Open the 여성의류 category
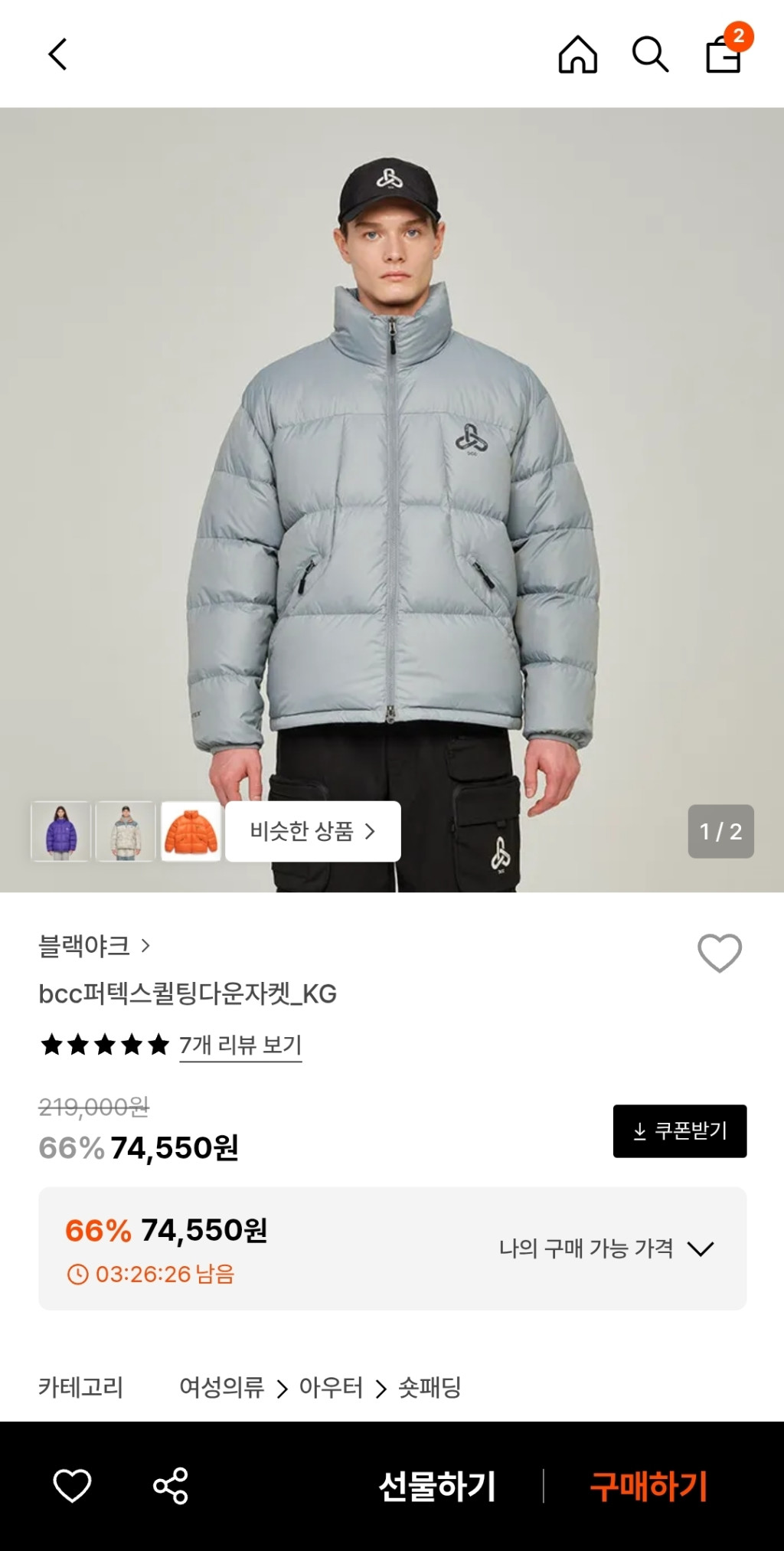This screenshot has width=784, height=1551. pyautogui.click(x=221, y=1387)
